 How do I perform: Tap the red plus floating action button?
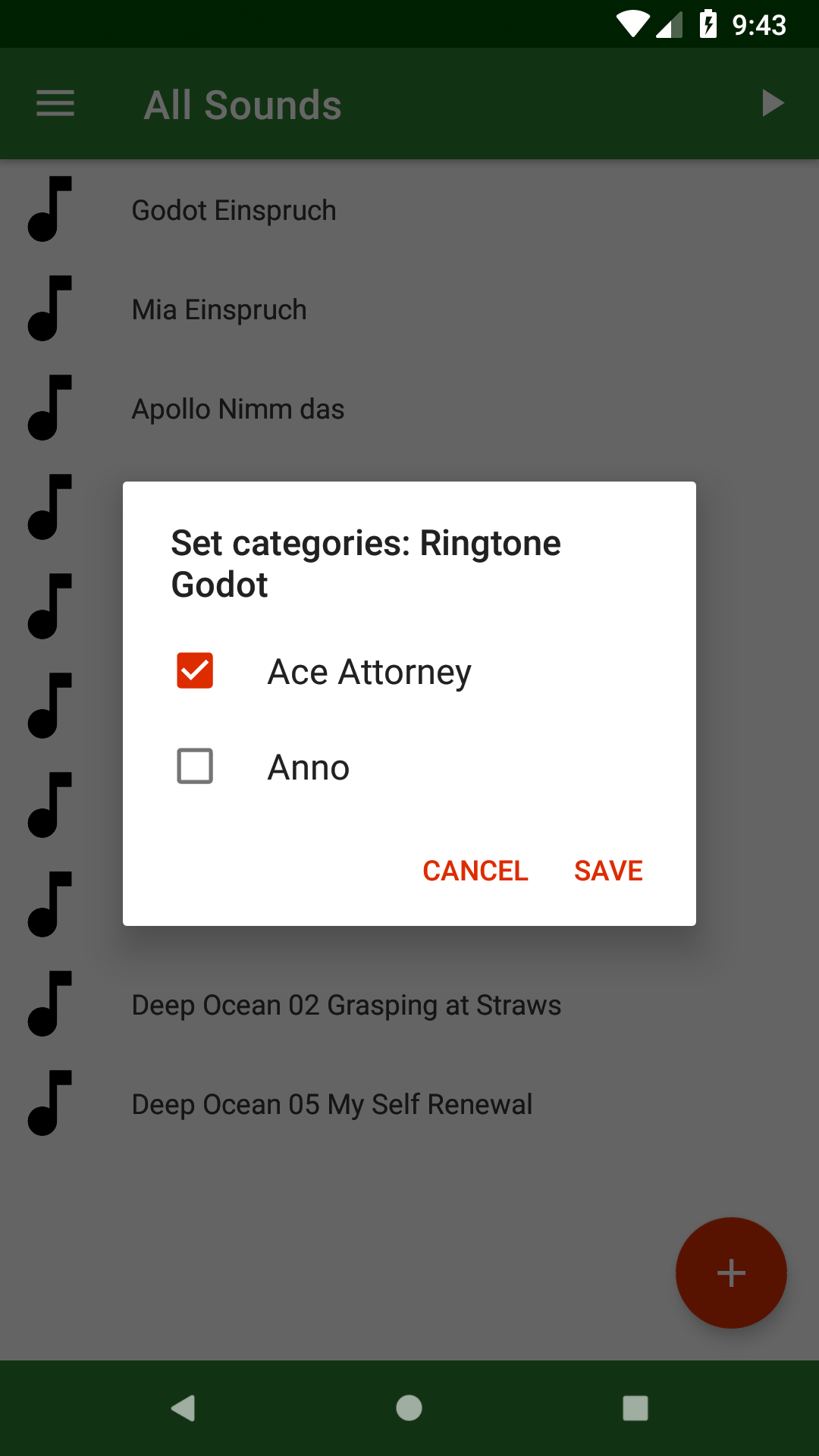click(x=730, y=1272)
